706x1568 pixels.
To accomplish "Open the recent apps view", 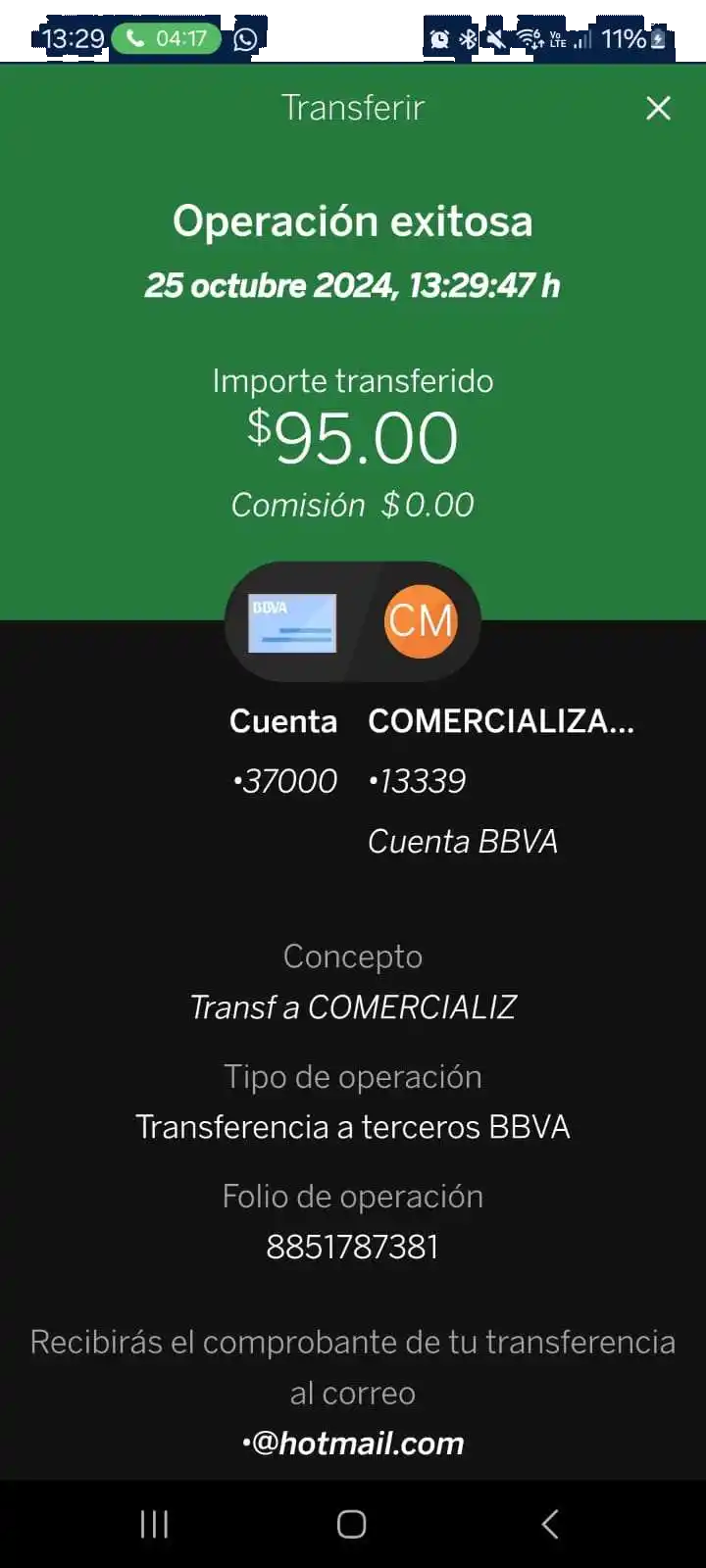I will [154, 1524].
